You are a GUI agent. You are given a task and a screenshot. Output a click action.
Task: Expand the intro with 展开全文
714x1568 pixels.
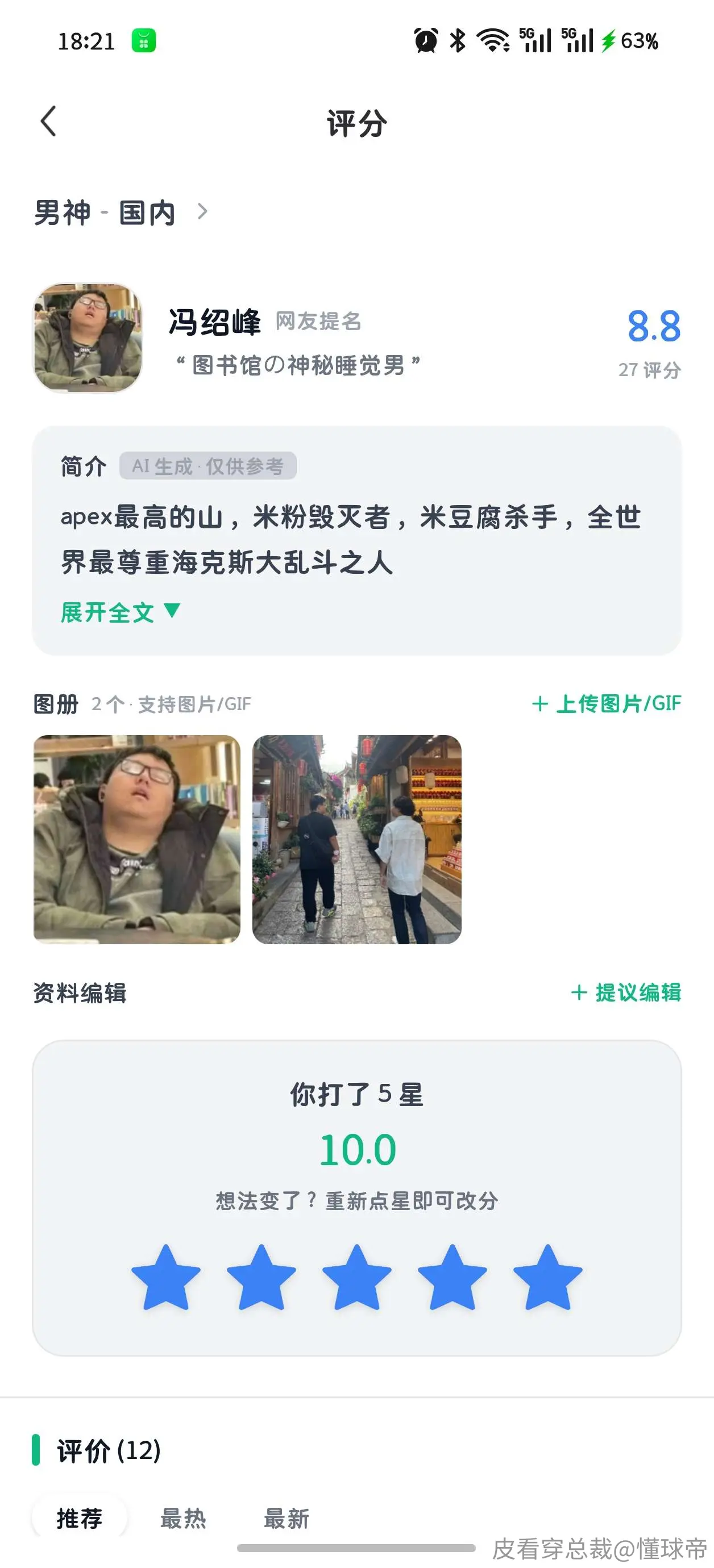tap(120, 612)
